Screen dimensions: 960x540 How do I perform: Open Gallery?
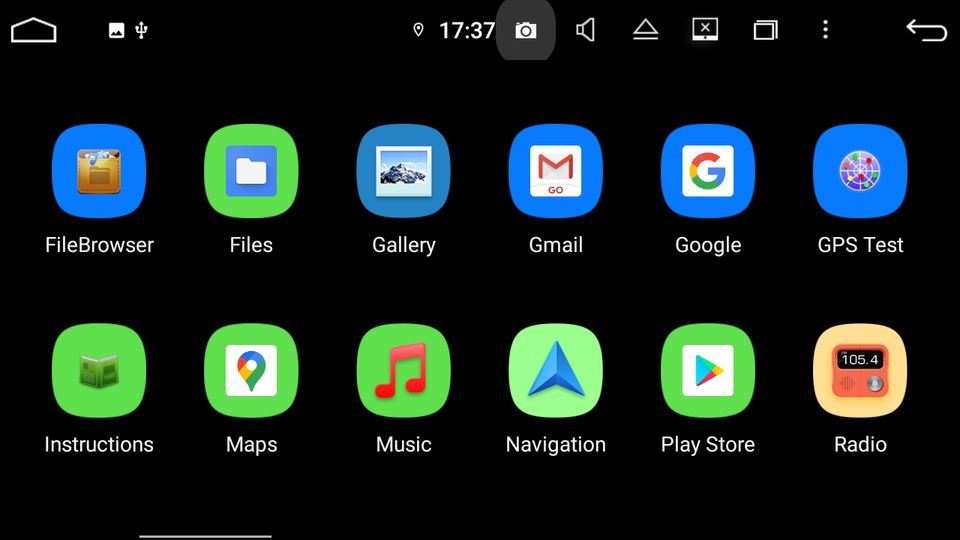[403, 171]
